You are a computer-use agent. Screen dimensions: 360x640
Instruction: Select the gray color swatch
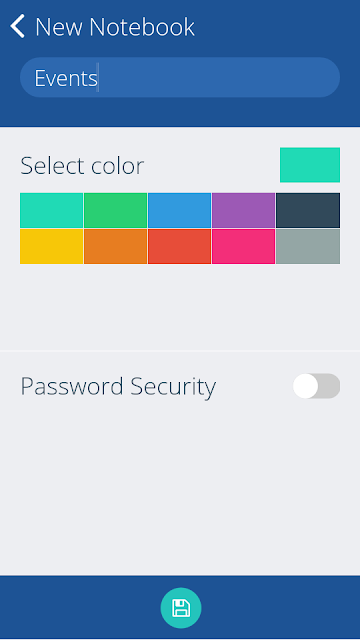point(308,246)
